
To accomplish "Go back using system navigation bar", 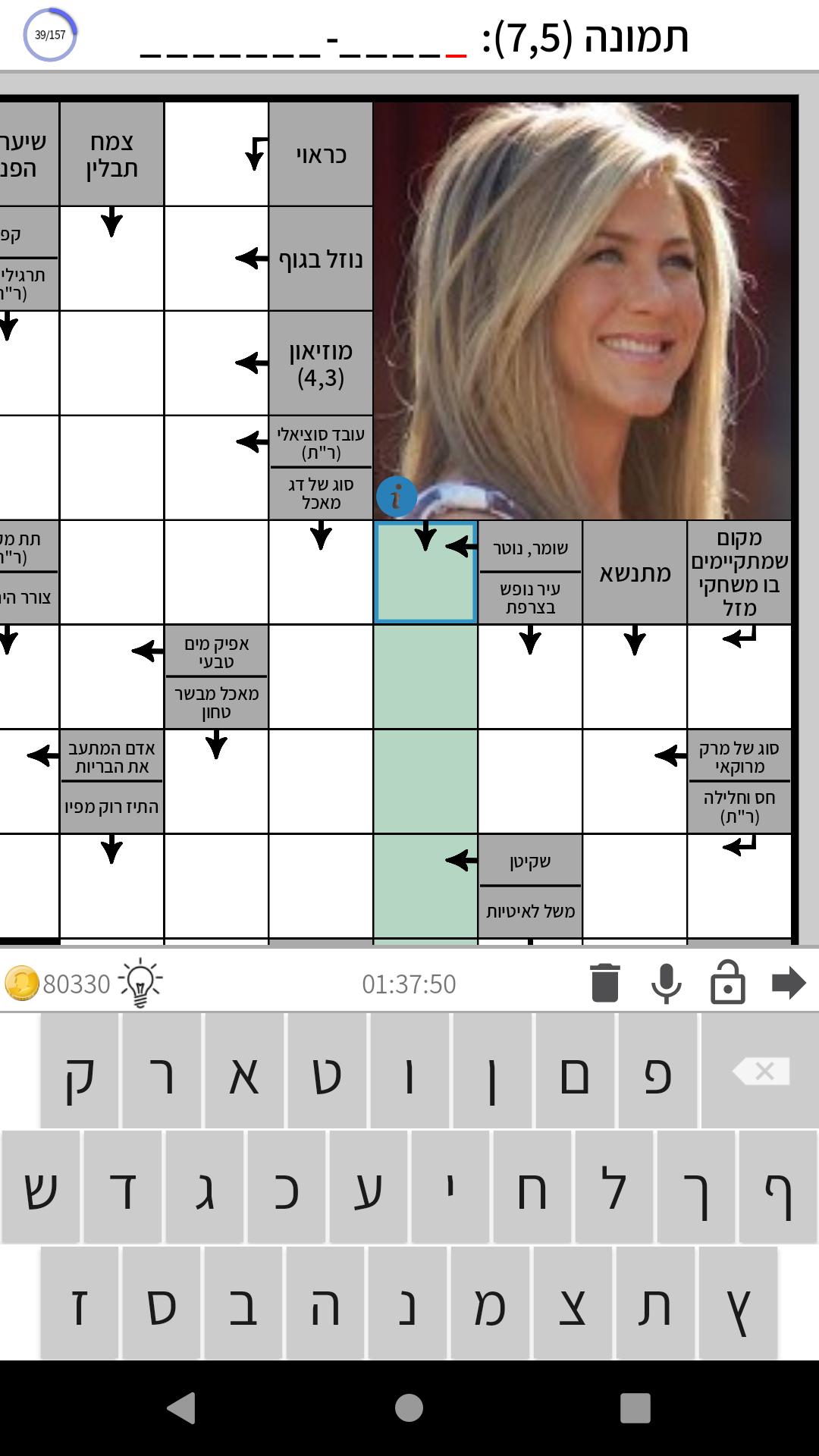I will click(181, 1407).
